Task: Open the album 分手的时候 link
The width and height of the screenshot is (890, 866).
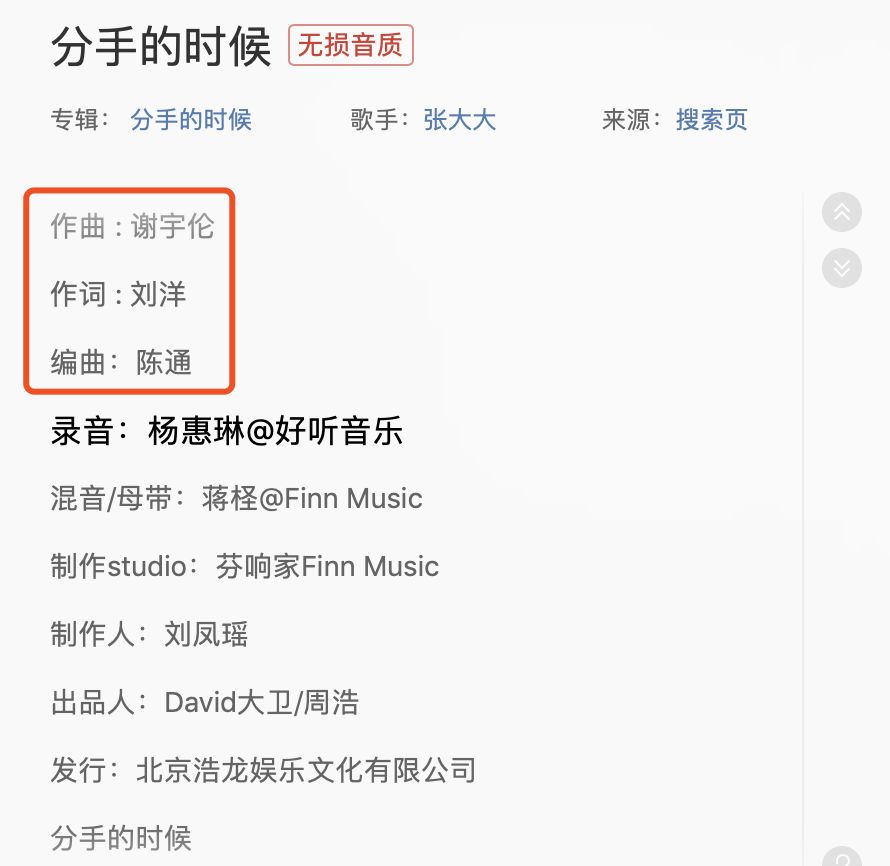Action: coord(191,120)
